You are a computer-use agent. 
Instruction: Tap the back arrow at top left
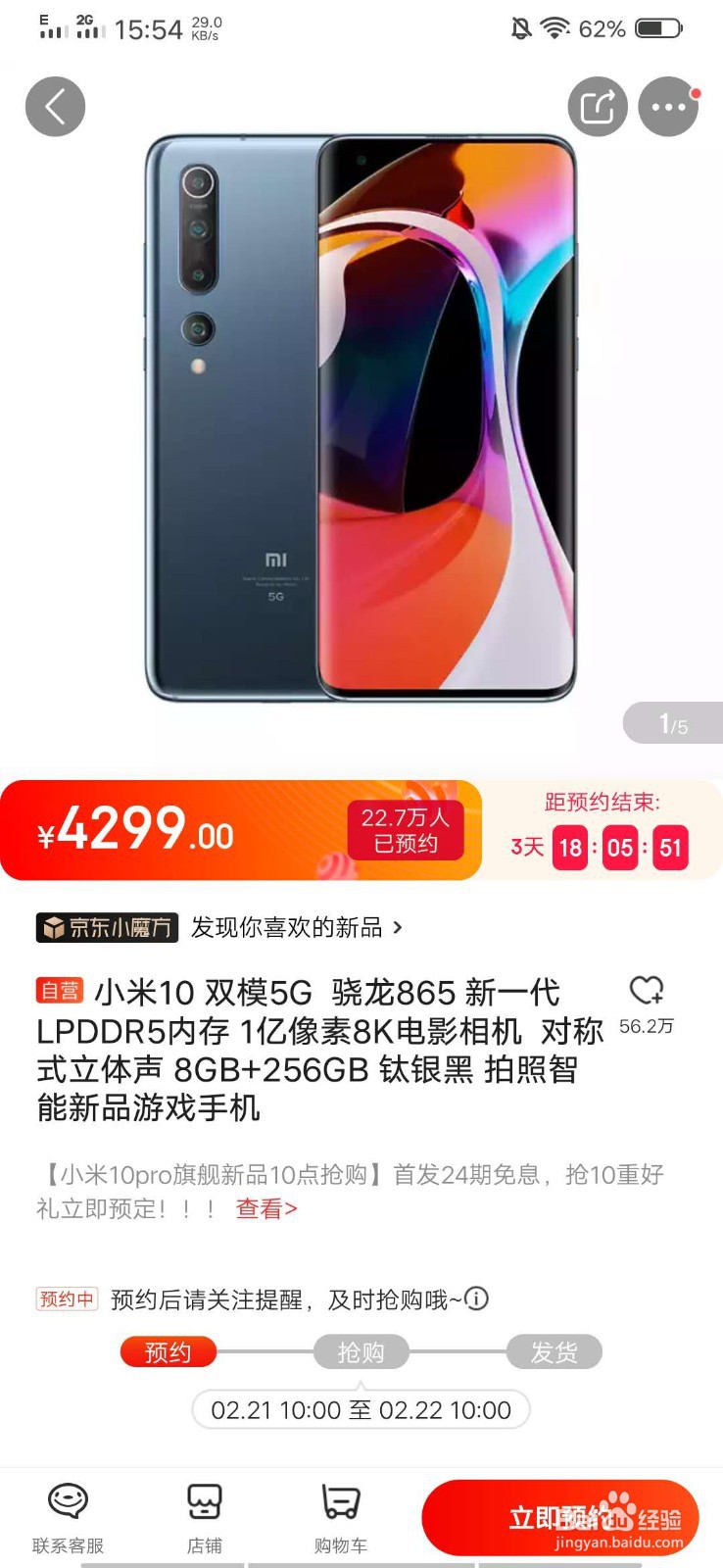[x=55, y=106]
